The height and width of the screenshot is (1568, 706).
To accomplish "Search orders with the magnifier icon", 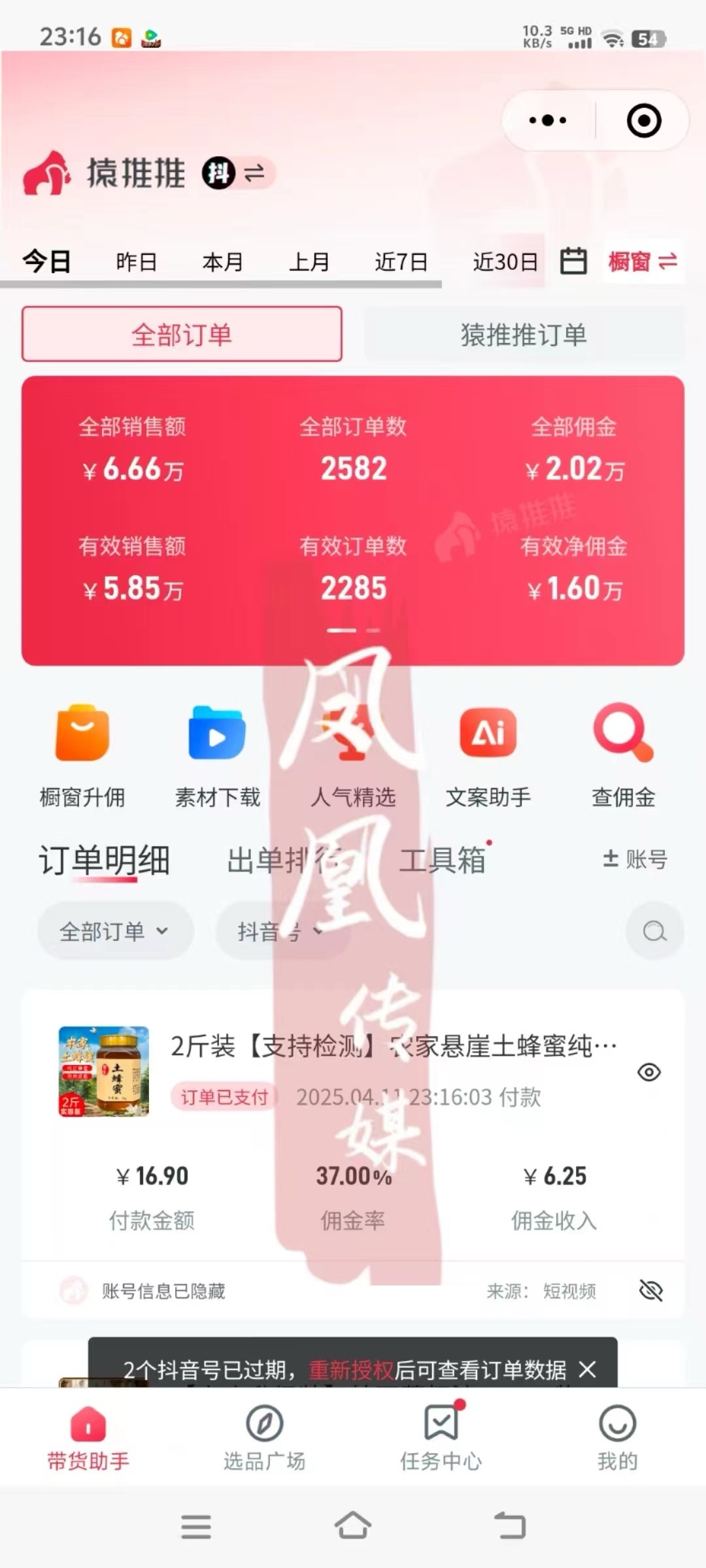I will point(654,931).
